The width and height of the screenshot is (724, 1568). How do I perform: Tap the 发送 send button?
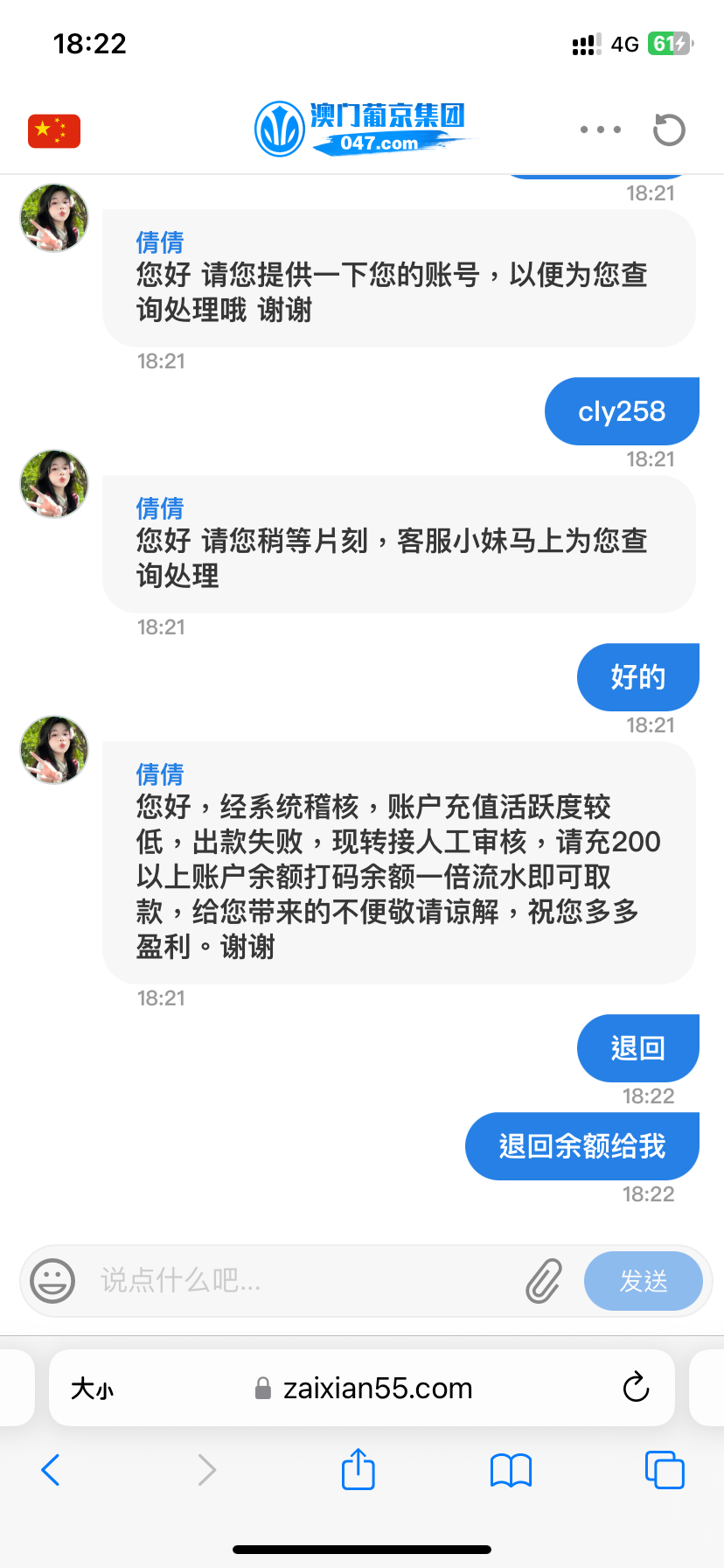coord(644,1281)
